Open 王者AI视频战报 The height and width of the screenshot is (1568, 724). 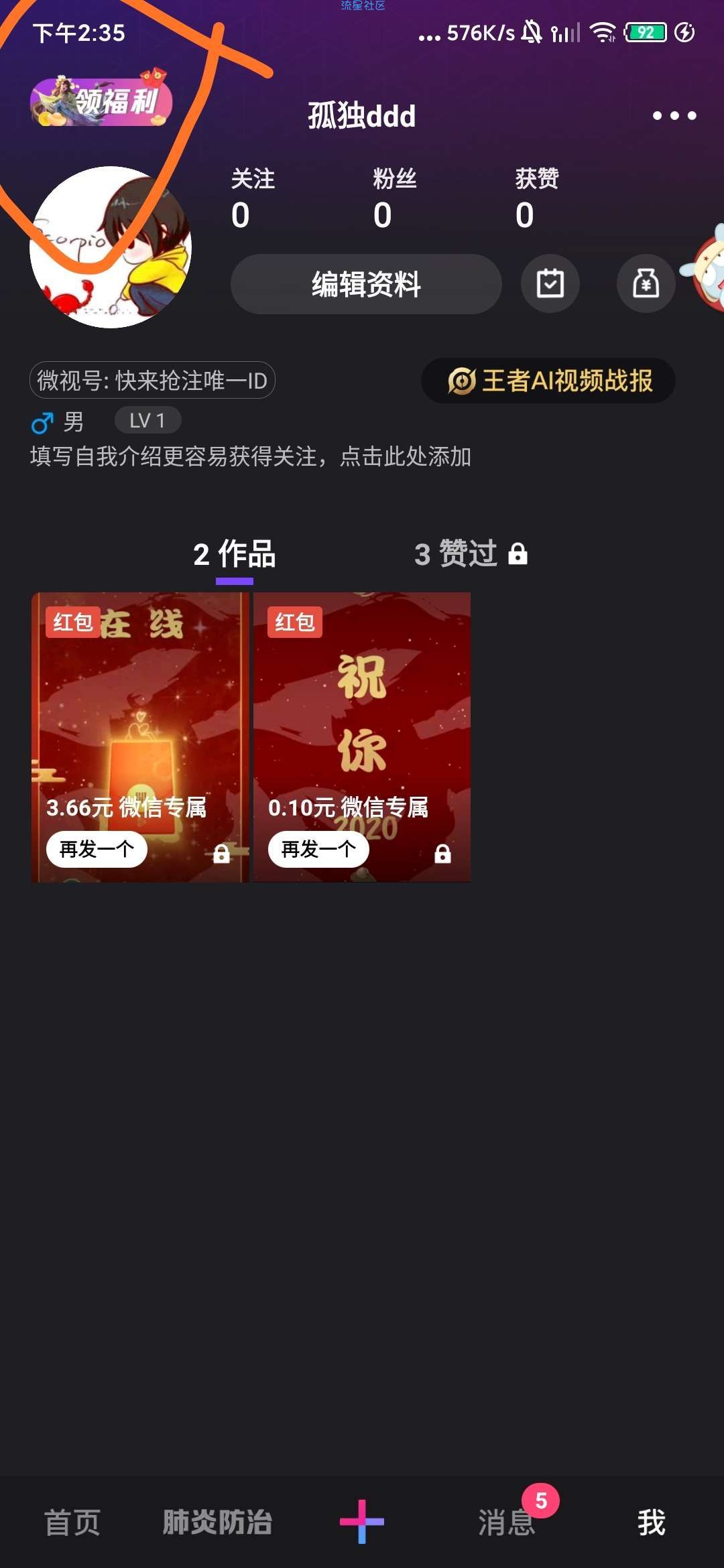tap(548, 381)
